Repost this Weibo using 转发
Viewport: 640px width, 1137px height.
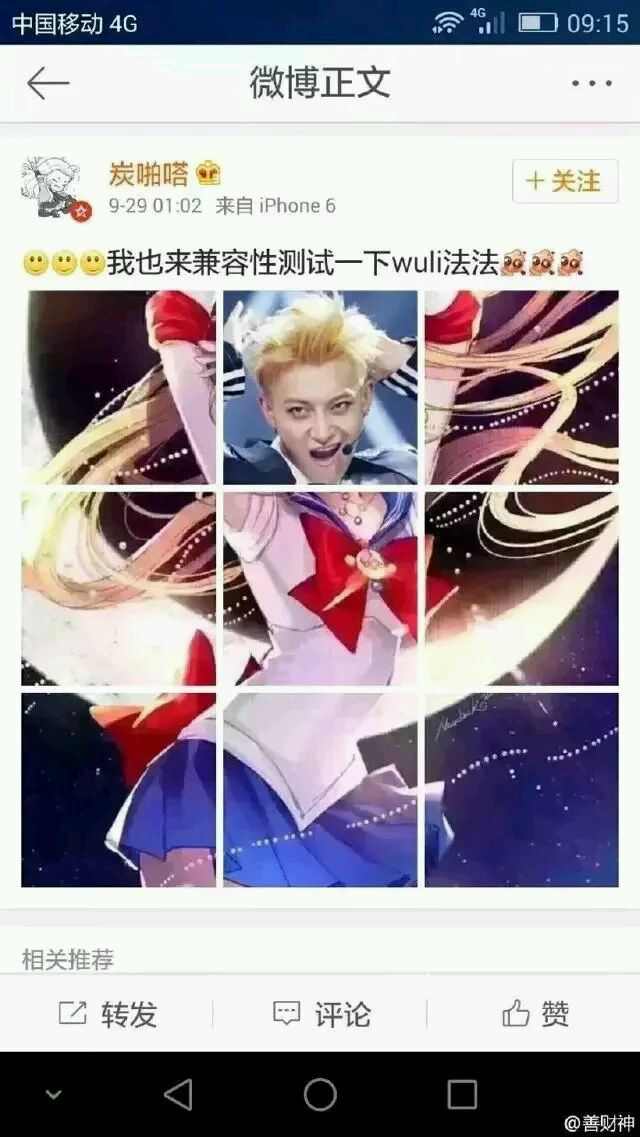(x=108, y=1014)
